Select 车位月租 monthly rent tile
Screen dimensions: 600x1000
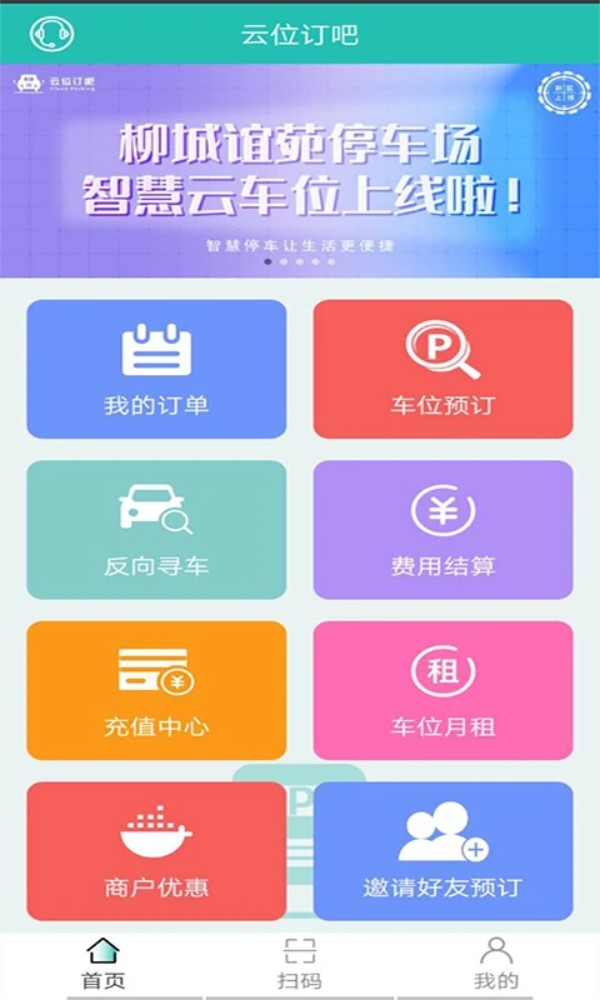pos(443,691)
